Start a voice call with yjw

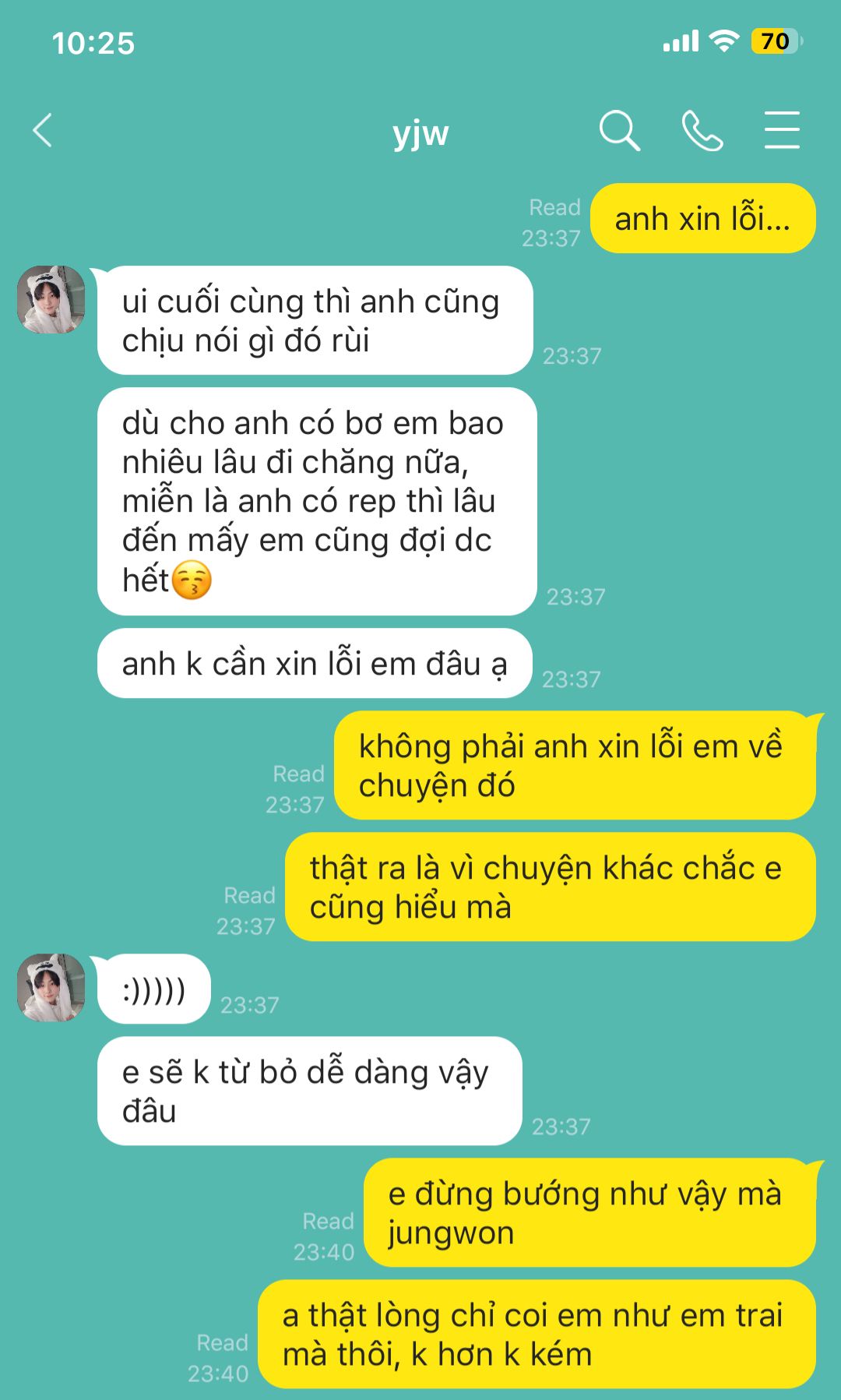[702, 130]
